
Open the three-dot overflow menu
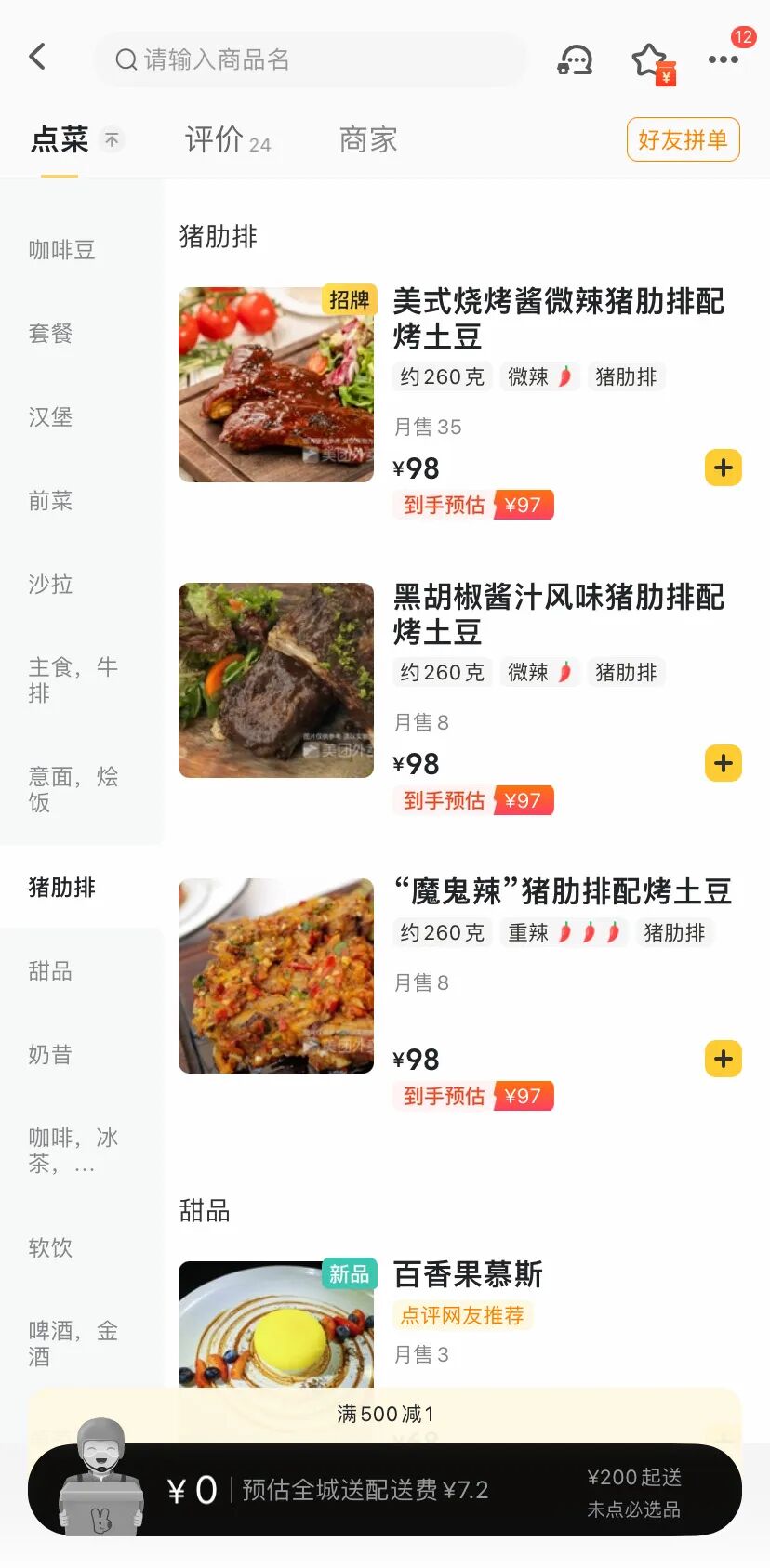click(x=724, y=60)
